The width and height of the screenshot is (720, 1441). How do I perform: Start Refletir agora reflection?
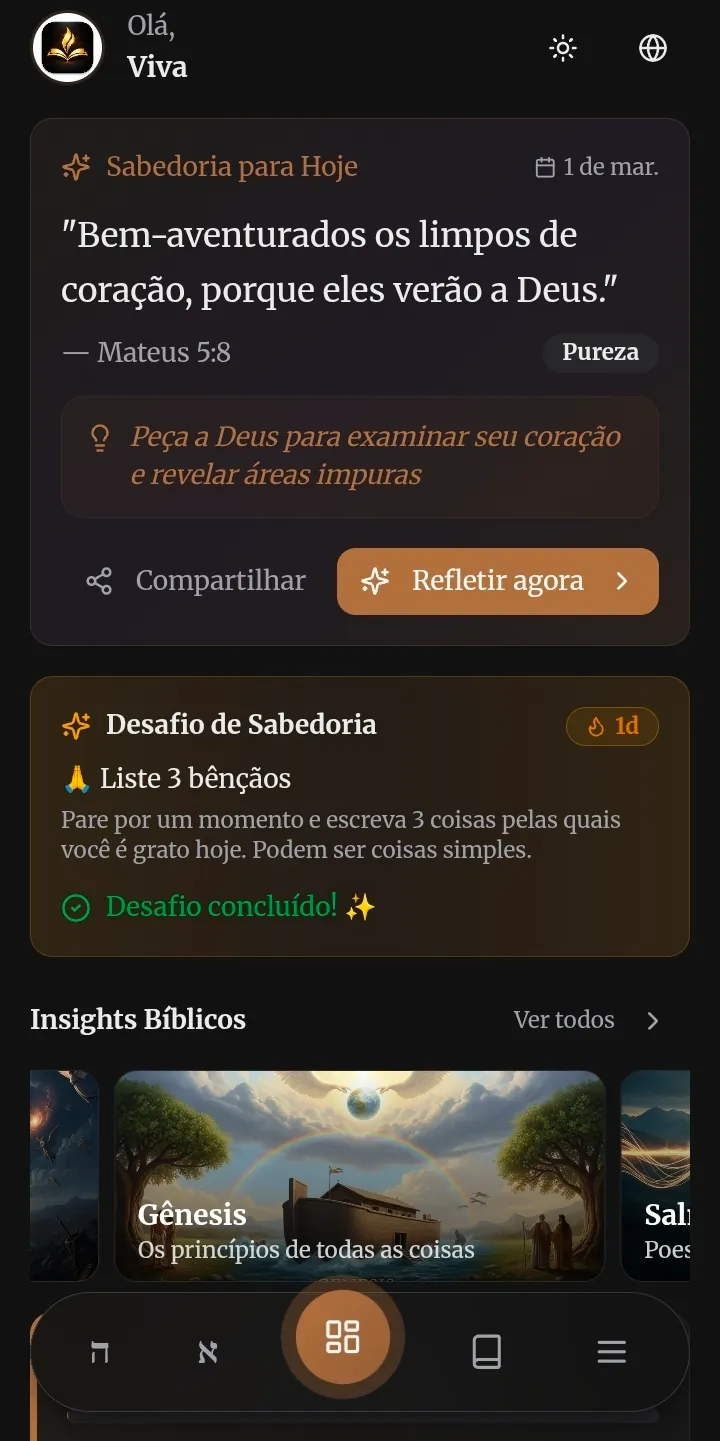click(497, 581)
